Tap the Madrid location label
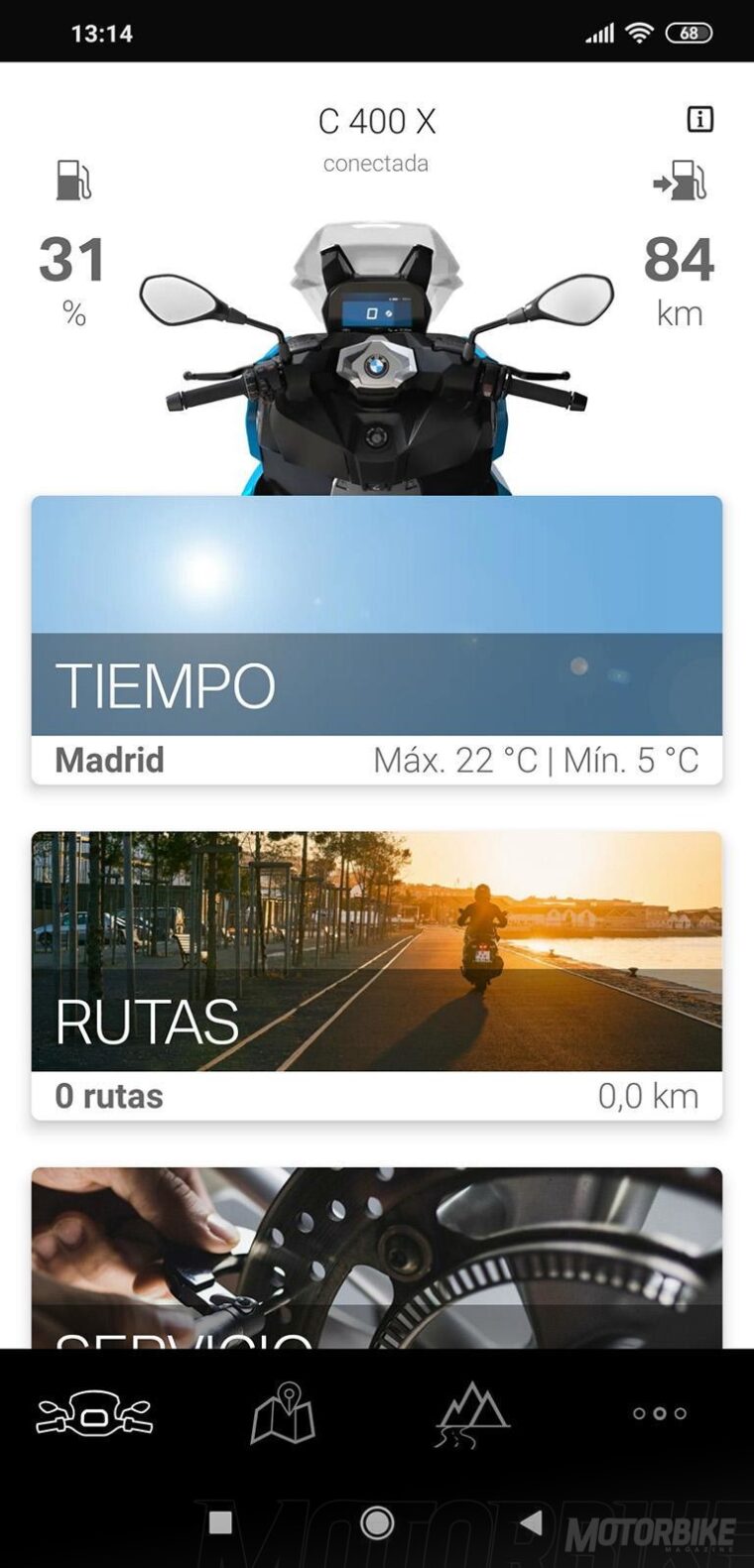 point(110,760)
